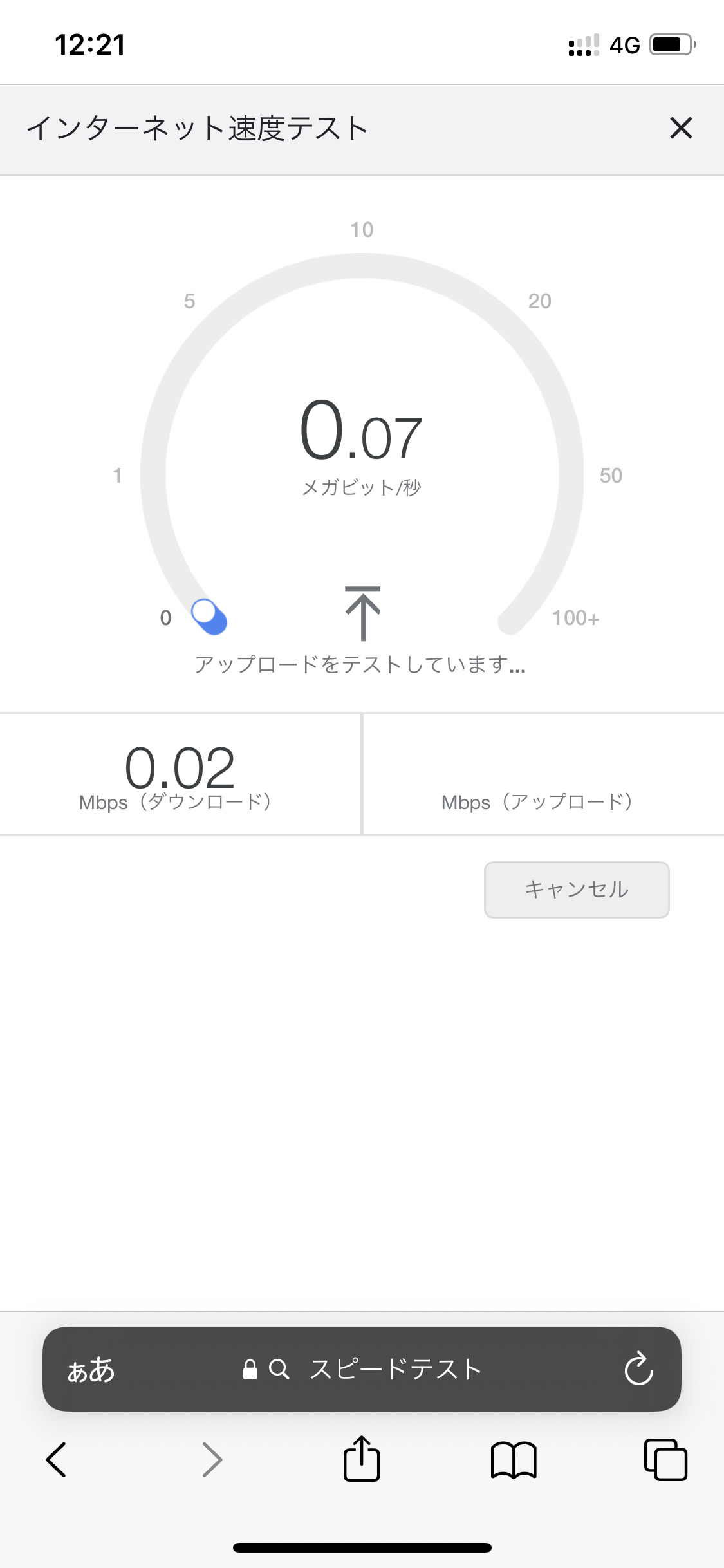724x1568 pixels.
Task: Go back to the previous page
Action: [x=57, y=1459]
